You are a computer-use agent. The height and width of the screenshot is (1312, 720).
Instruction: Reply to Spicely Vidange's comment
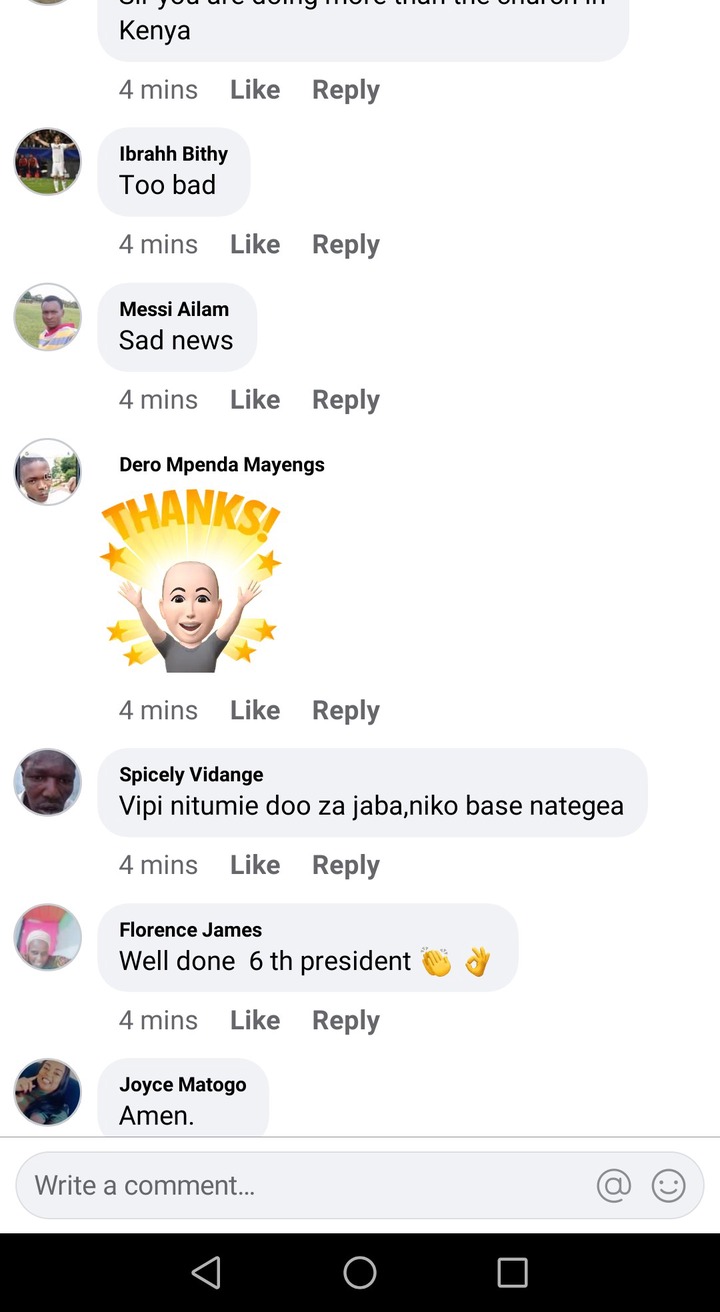coord(345,865)
